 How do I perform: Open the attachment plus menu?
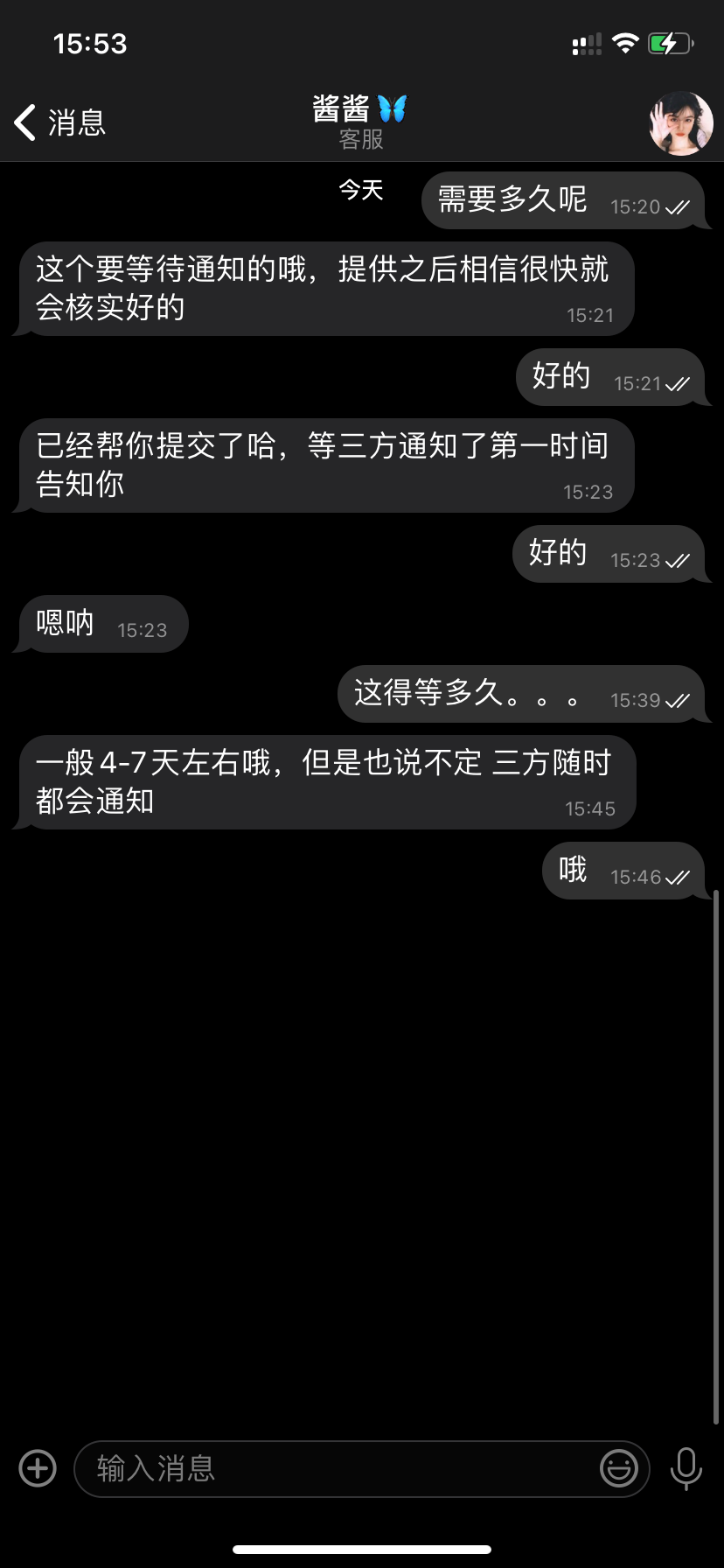38,1468
